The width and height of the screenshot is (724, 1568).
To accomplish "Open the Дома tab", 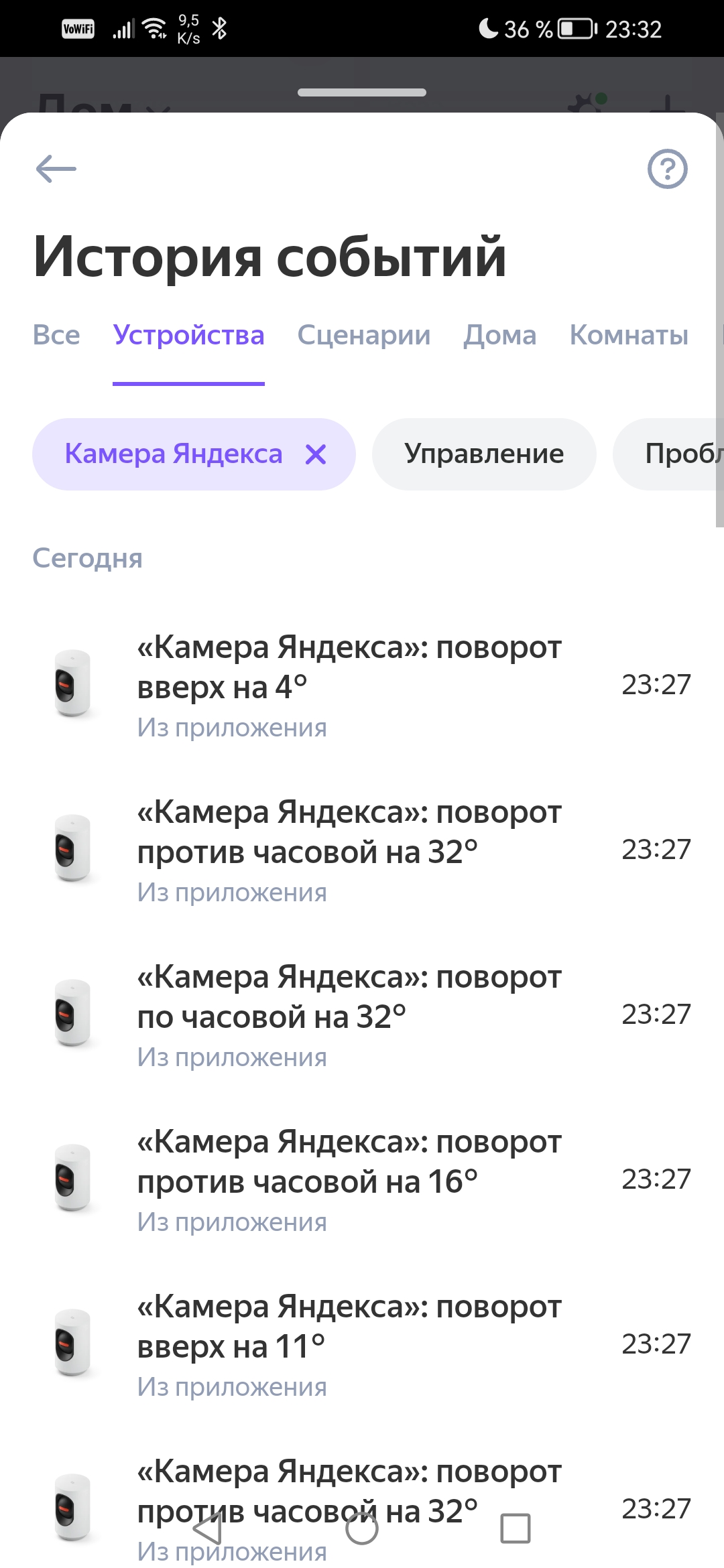I will 500,335.
